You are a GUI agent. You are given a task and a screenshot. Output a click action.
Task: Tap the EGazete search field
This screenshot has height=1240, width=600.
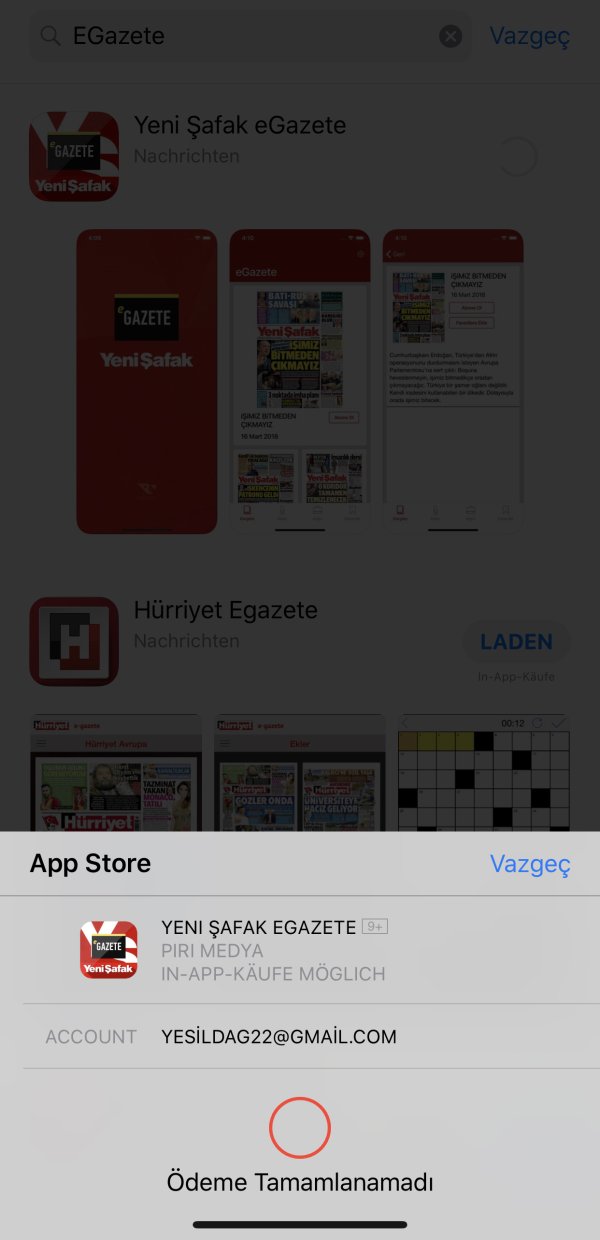coord(250,37)
